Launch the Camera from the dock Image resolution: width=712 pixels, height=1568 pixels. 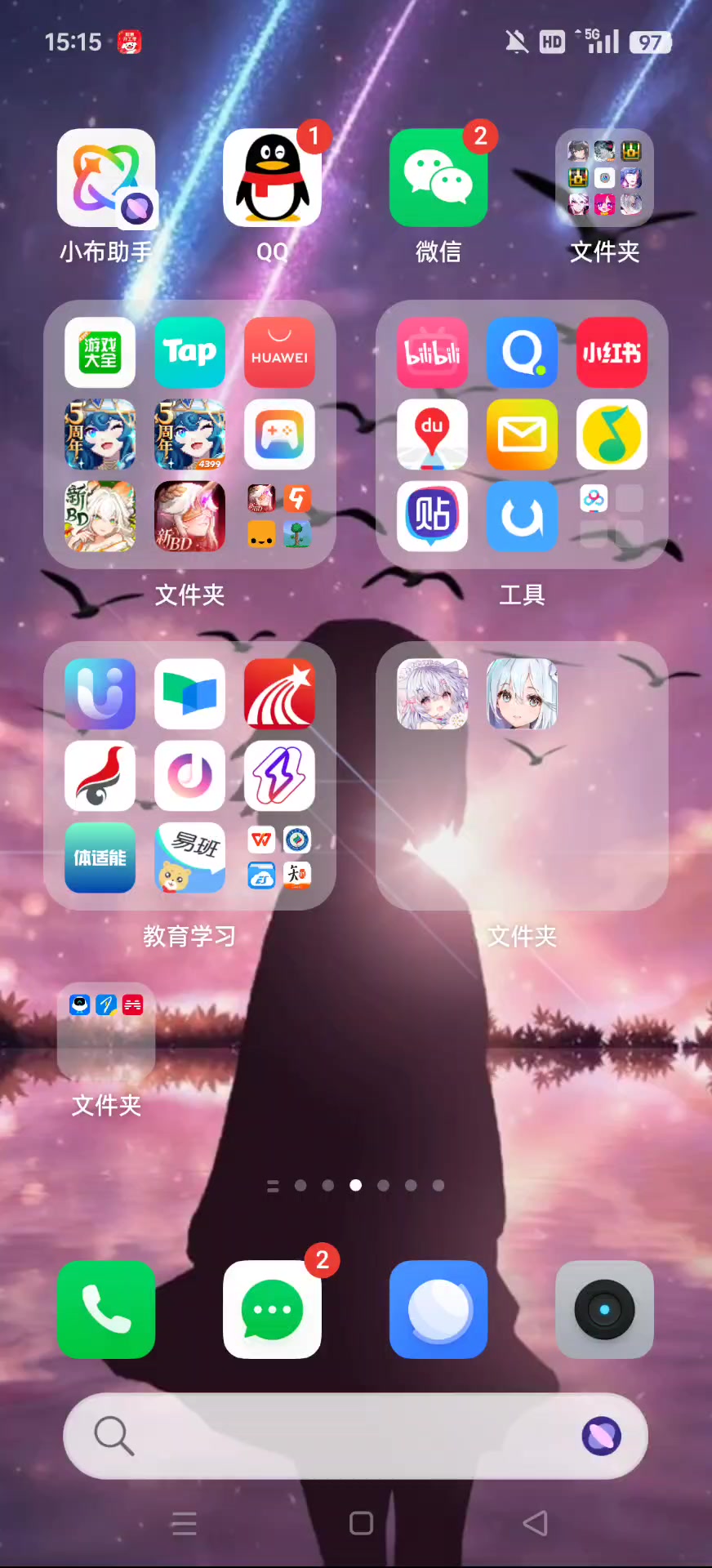tap(604, 1310)
